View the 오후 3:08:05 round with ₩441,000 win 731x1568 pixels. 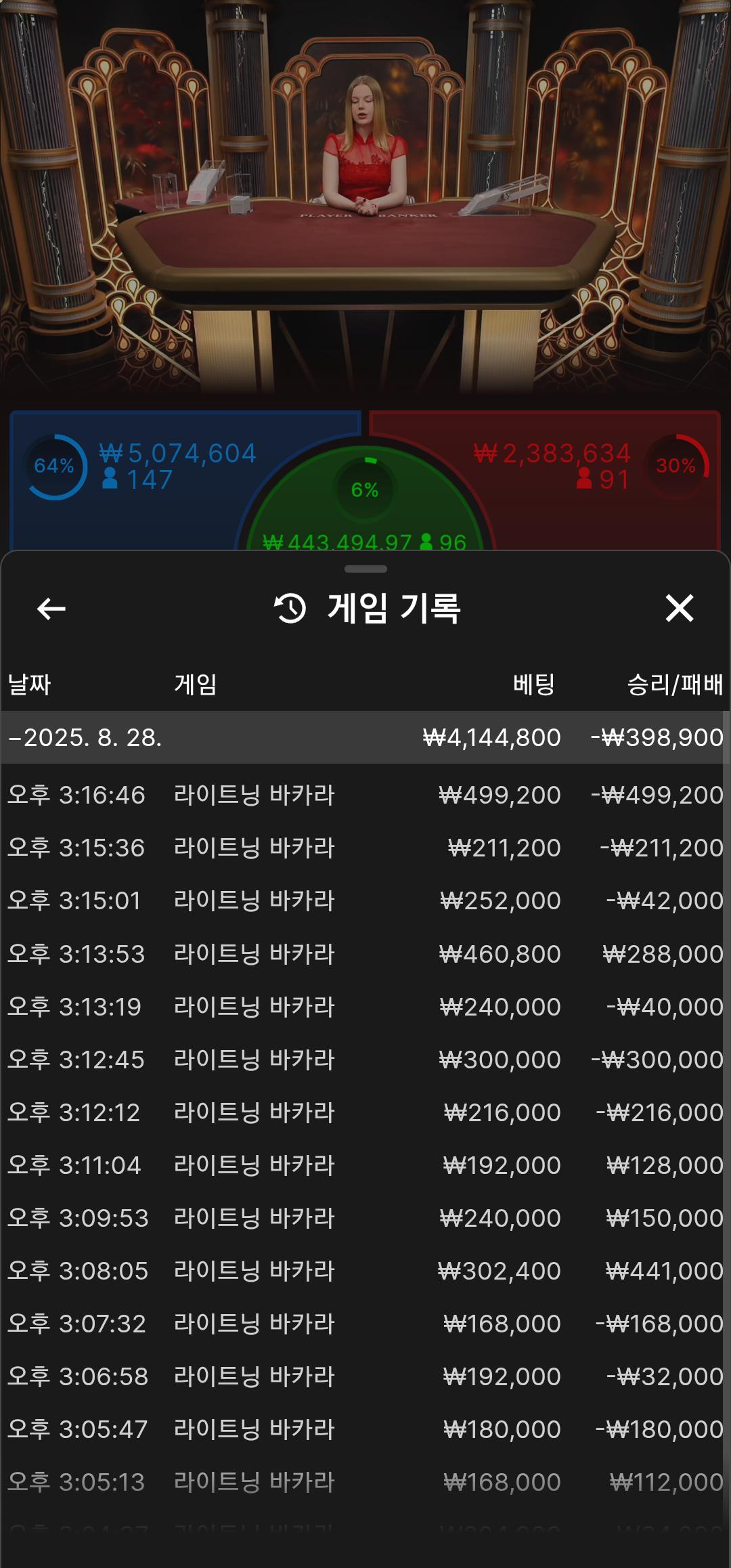[365, 1271]
